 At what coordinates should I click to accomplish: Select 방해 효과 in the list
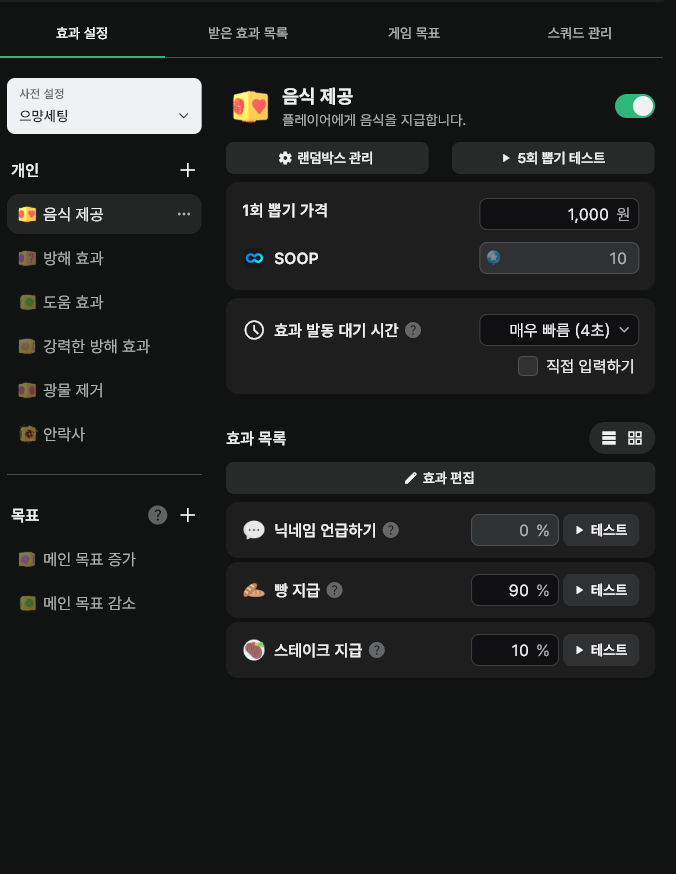pos(73,258)
